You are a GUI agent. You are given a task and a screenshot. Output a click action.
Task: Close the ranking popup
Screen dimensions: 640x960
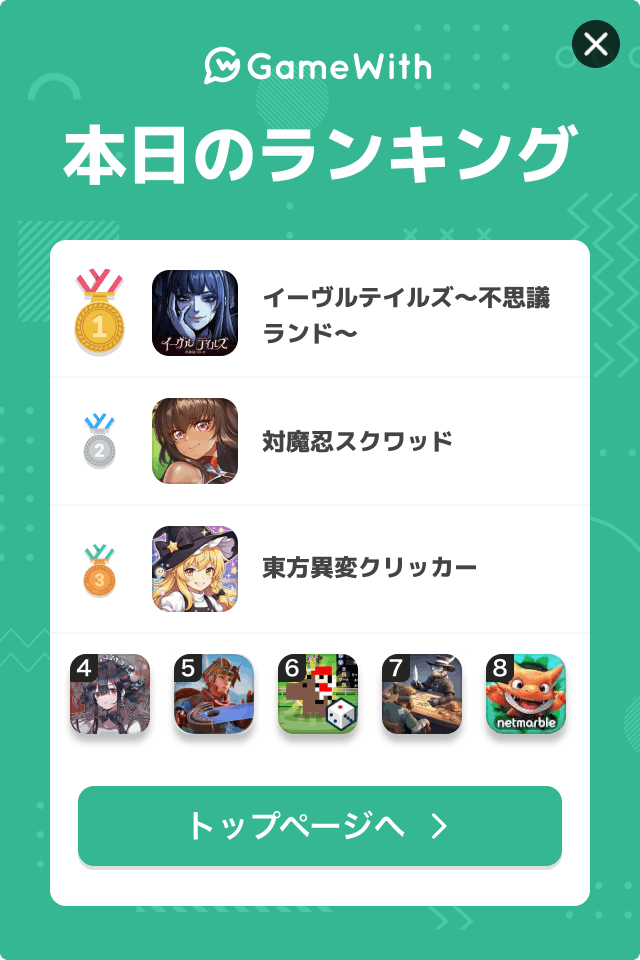pos(596,44)
